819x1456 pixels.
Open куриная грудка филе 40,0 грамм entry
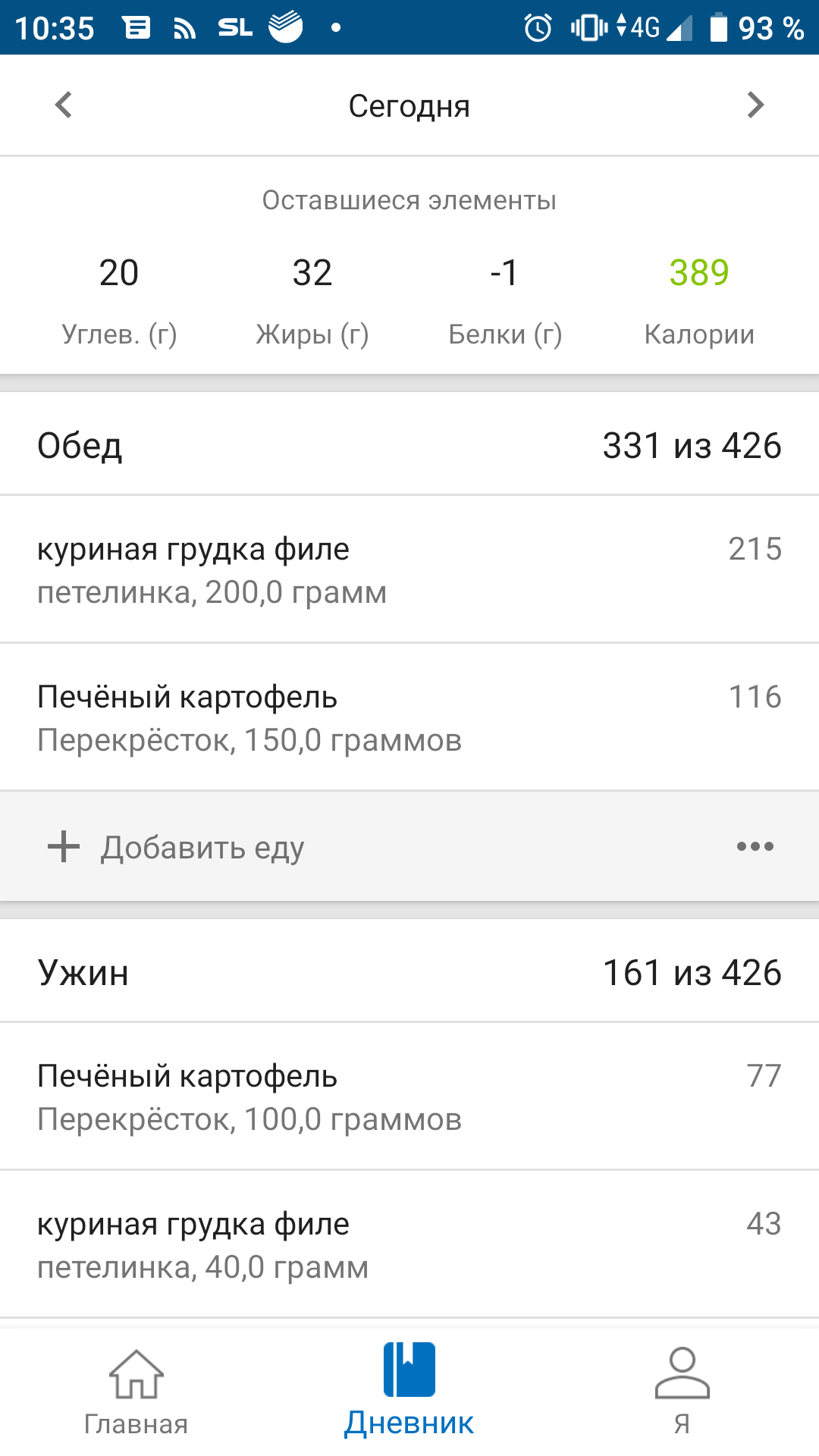pyautogui.click(x=409, y=1244)
